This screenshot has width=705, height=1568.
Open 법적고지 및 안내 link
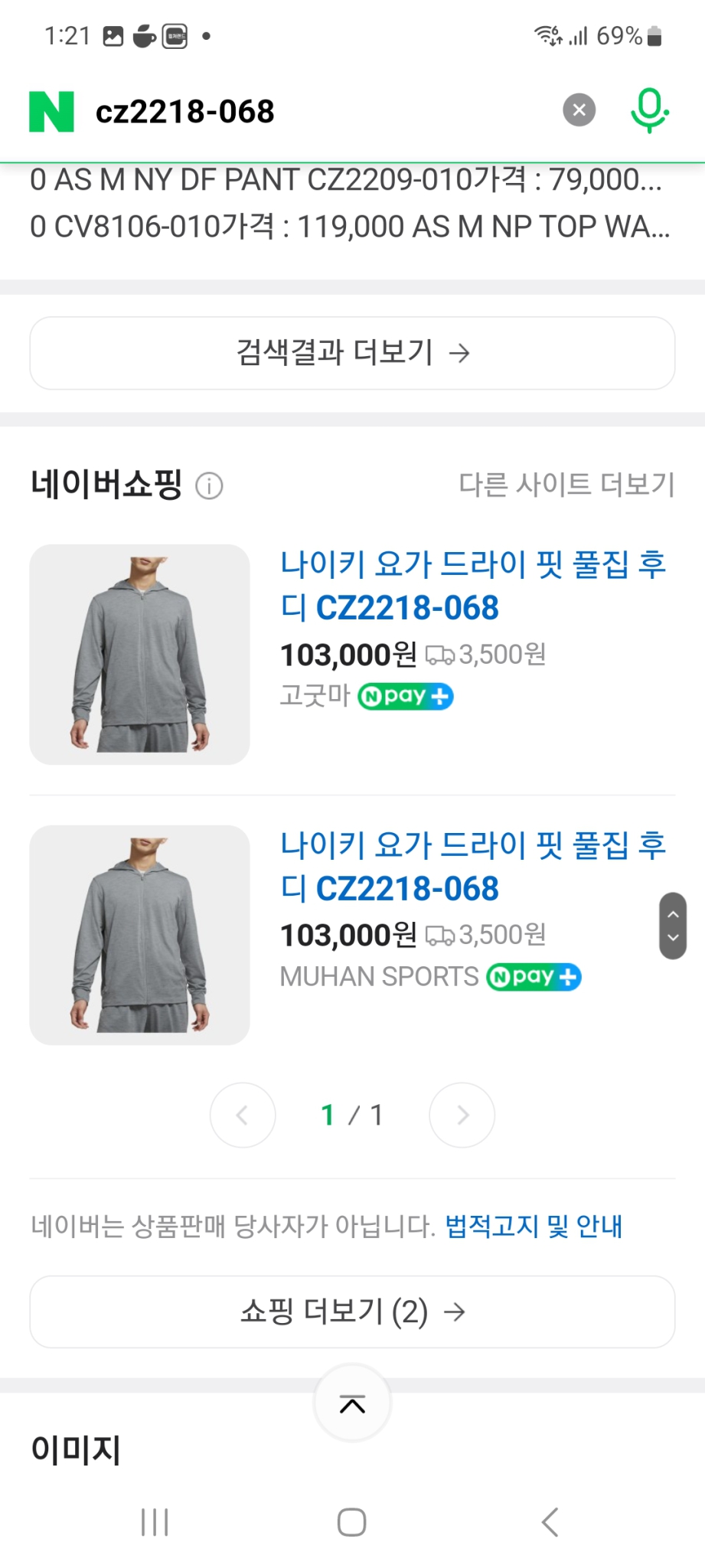click(x=533, y=1226)
